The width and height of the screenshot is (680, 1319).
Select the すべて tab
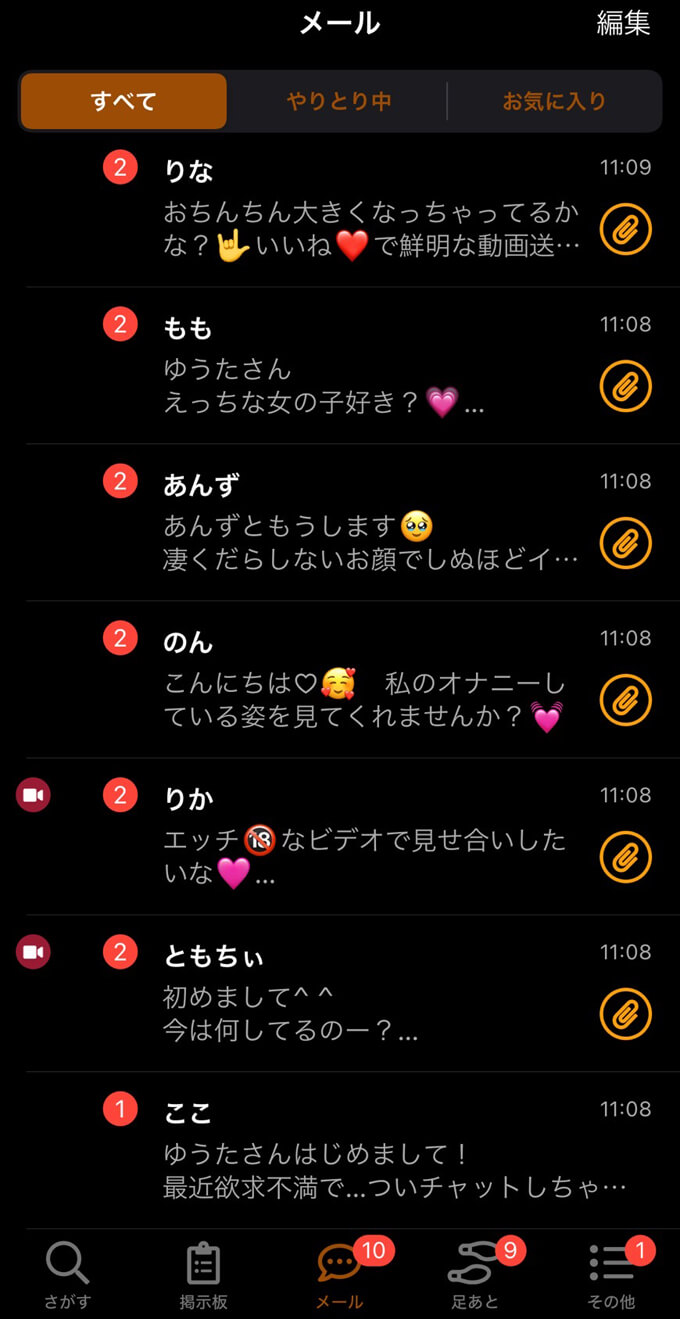click(x=124, y=101)
